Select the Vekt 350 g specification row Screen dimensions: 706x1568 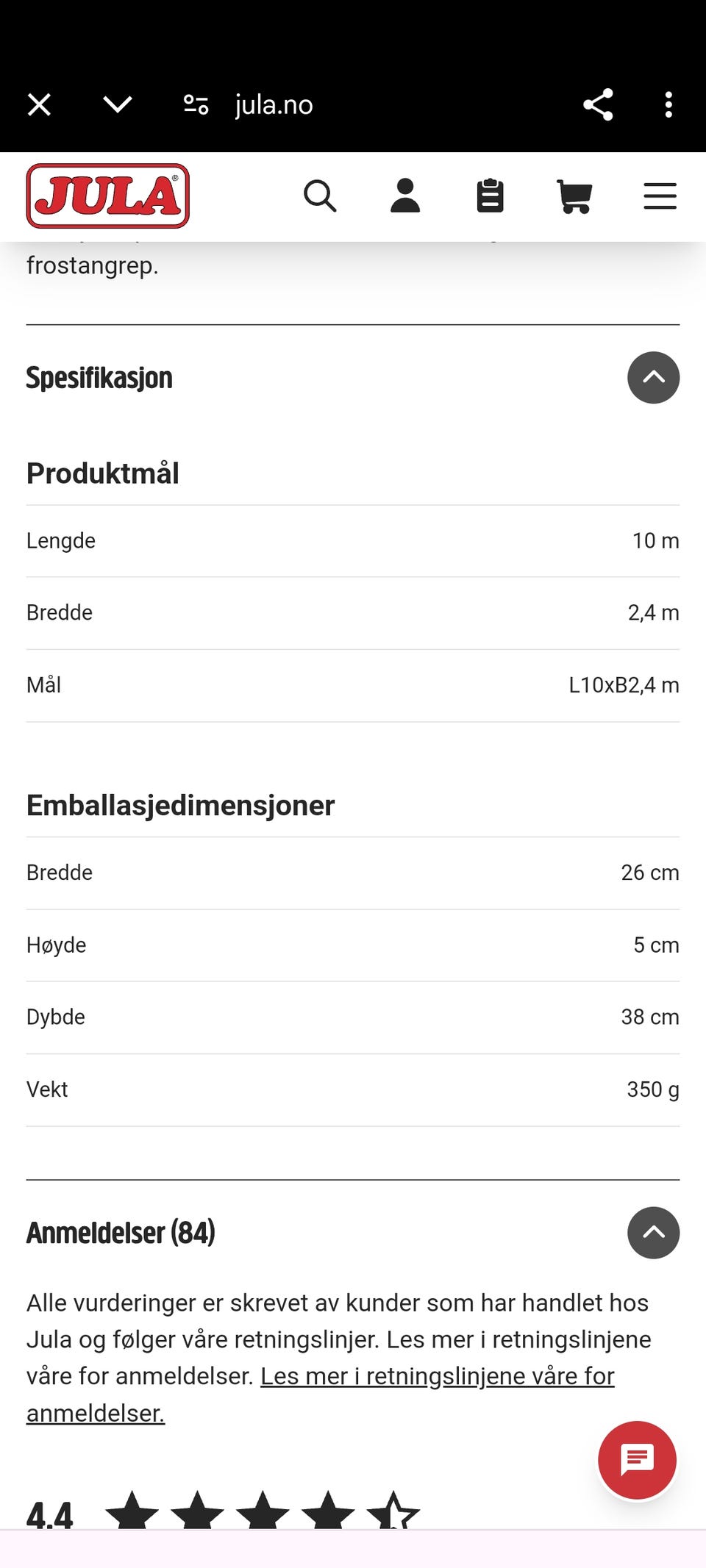pyautogui.click(x=353, y=1089)
